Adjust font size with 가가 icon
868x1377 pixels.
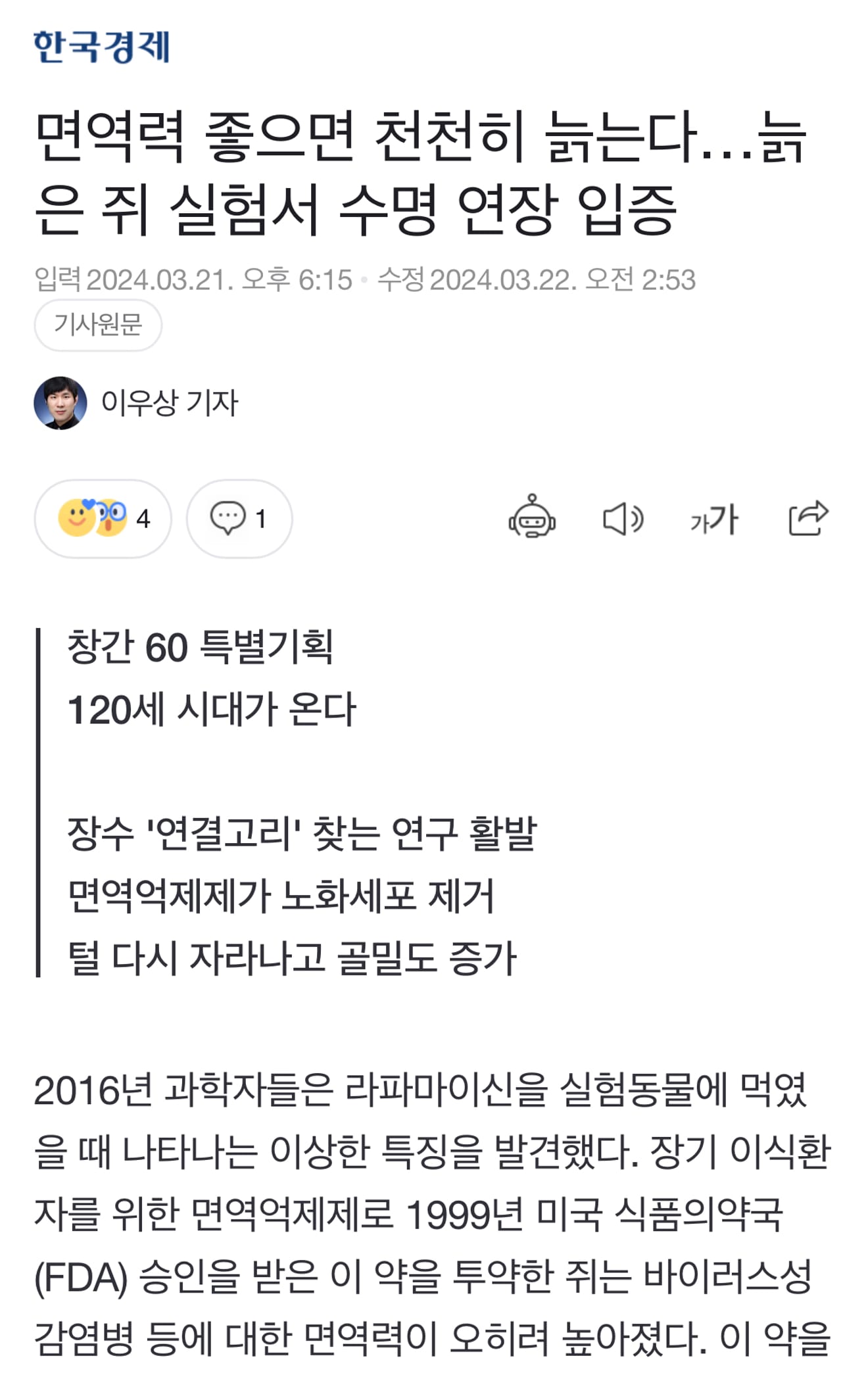714,519
